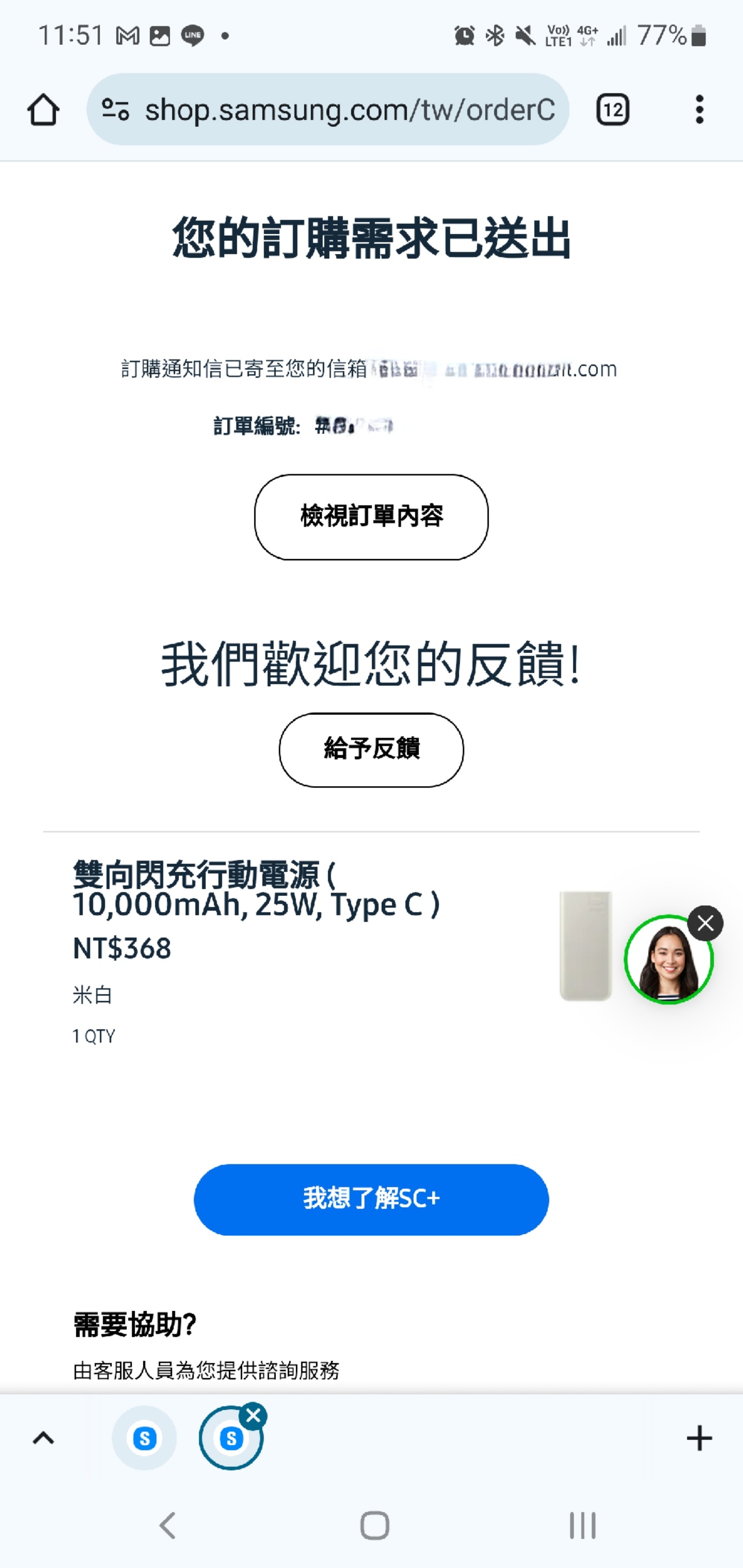Tap the shop.samsung.com address bar
Screen dimensions: 743x1568
click(328, 109)
